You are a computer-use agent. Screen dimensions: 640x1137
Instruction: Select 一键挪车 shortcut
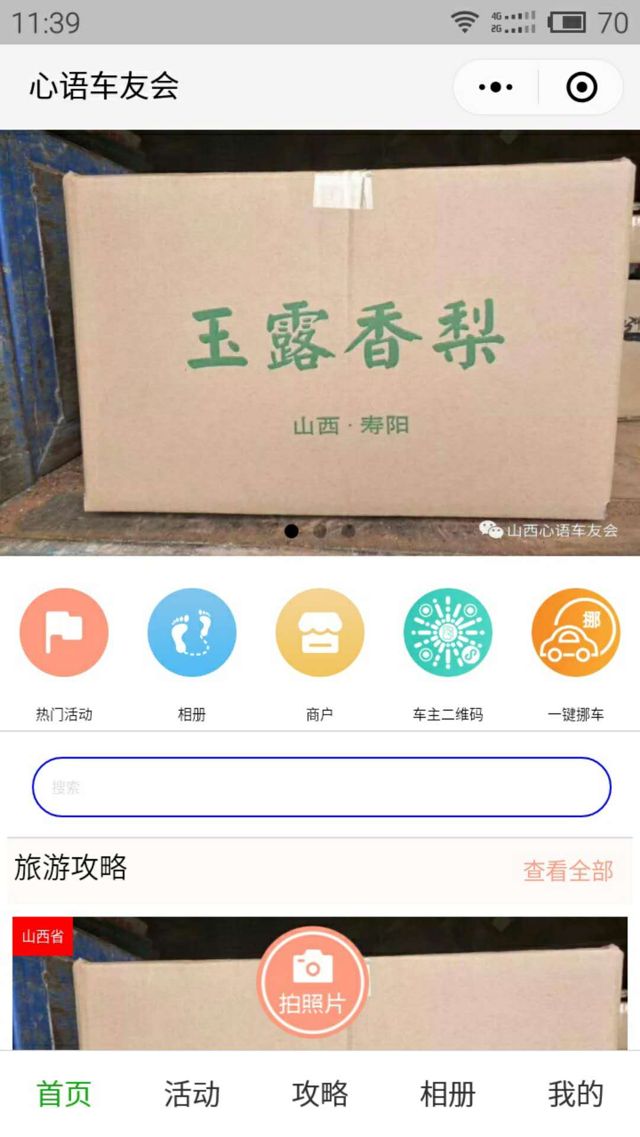click(576, 633)
